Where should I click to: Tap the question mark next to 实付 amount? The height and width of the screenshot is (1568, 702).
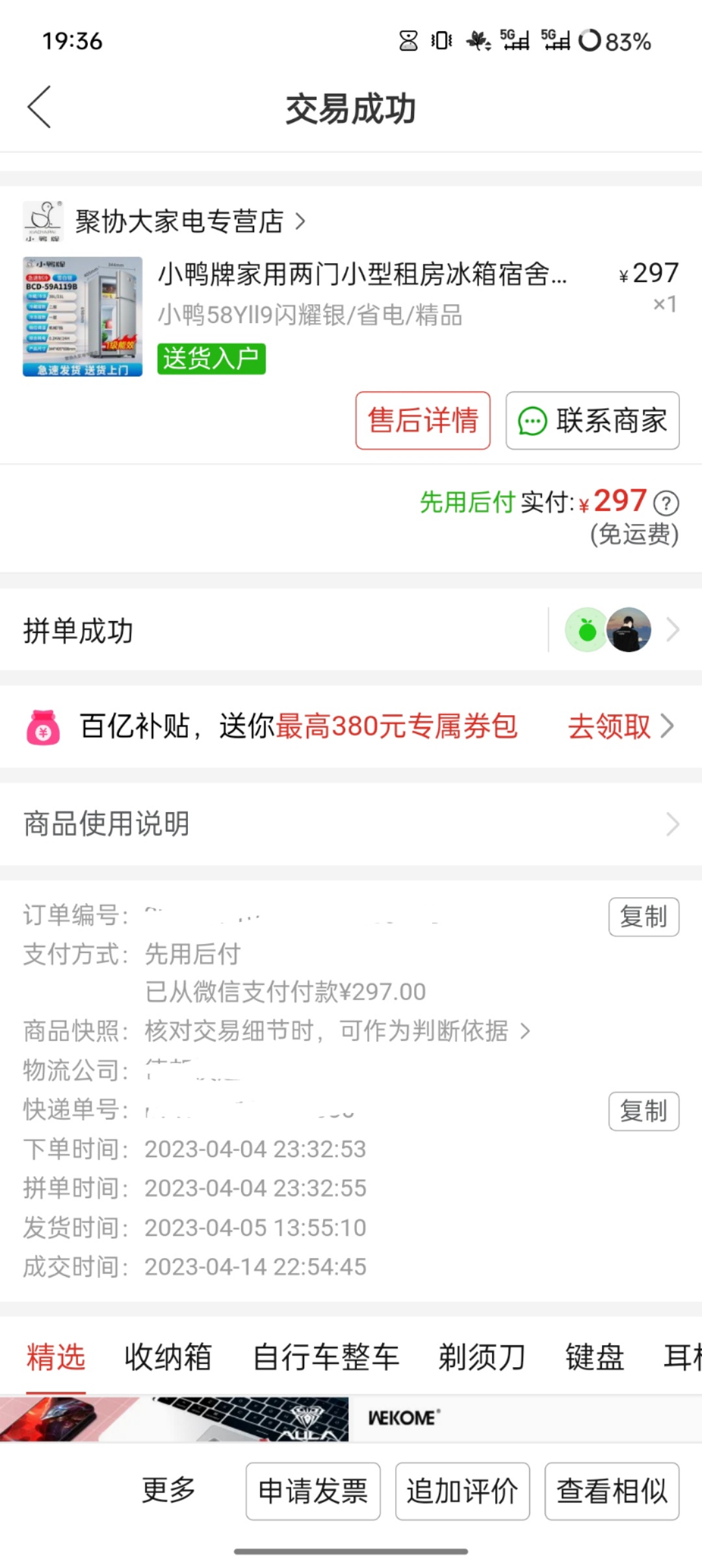click(666, 503)
